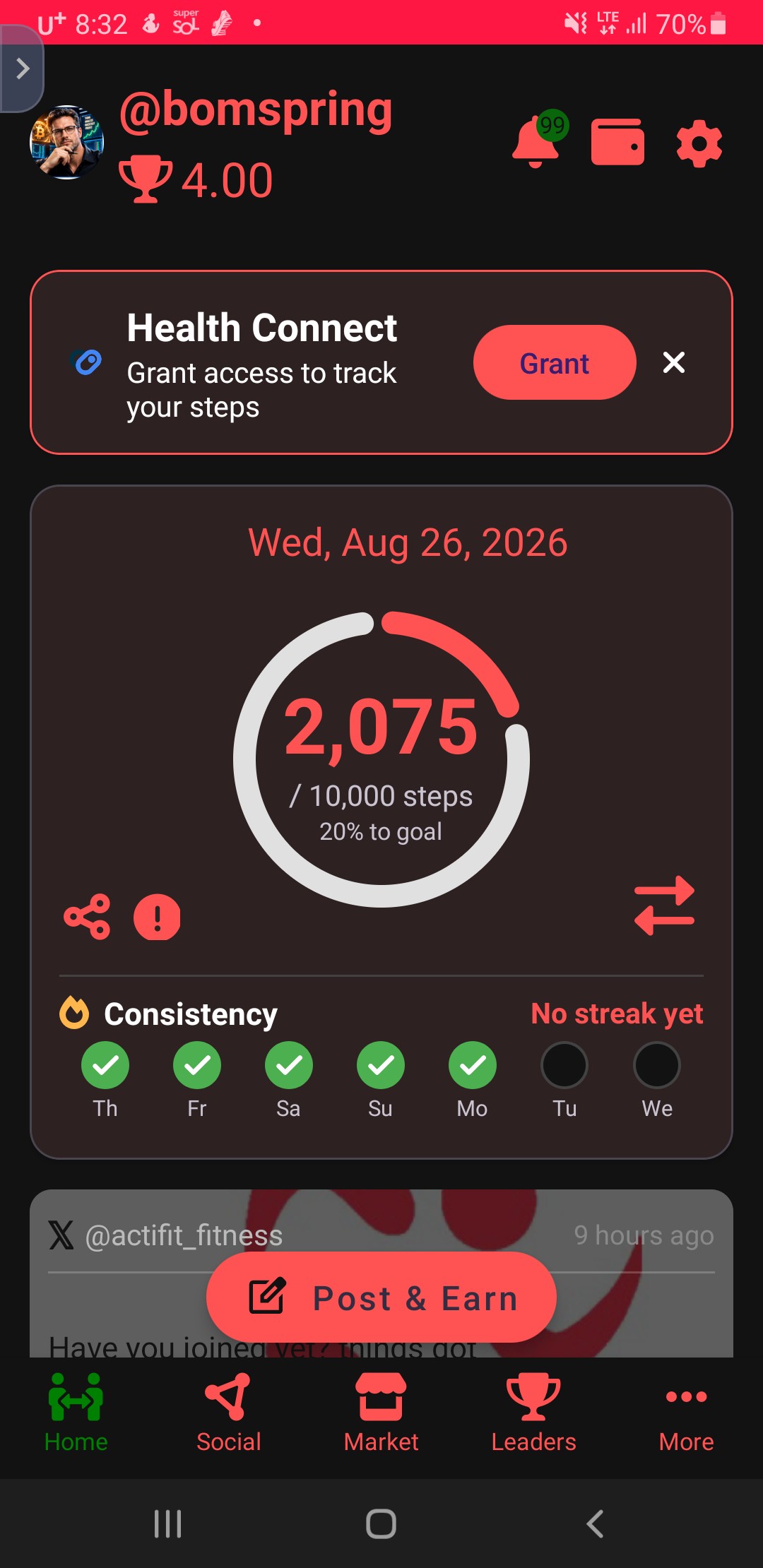Open the Leaders tab
Screen dimensions: 763x1568
534,1413
